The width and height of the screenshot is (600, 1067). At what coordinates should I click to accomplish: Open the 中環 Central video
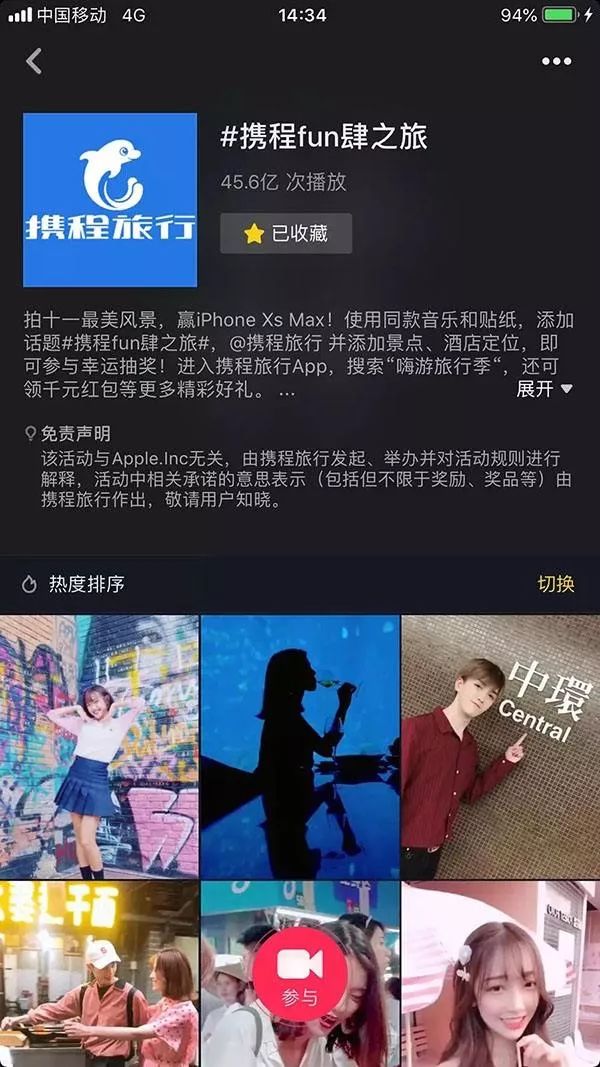point(500,747)
